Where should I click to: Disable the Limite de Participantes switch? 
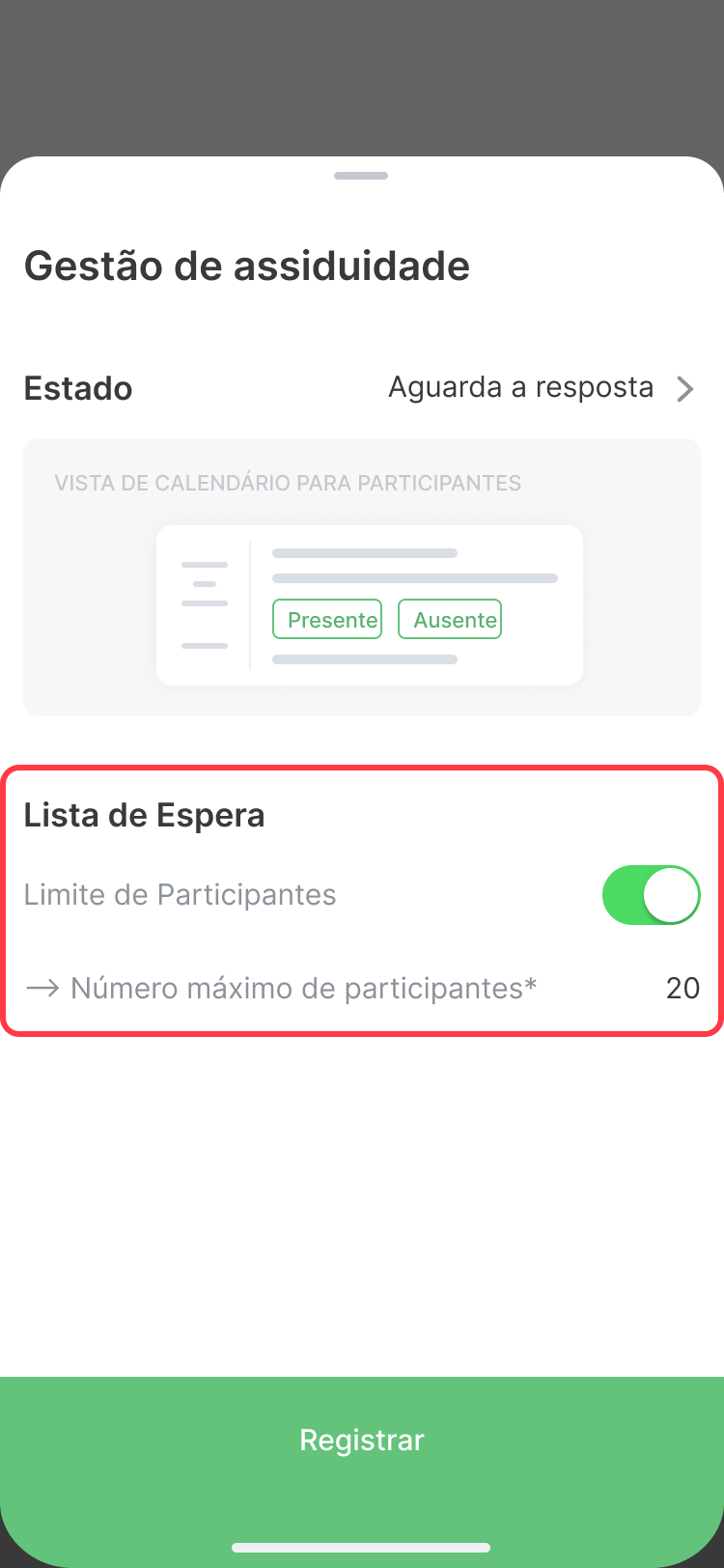651,895
